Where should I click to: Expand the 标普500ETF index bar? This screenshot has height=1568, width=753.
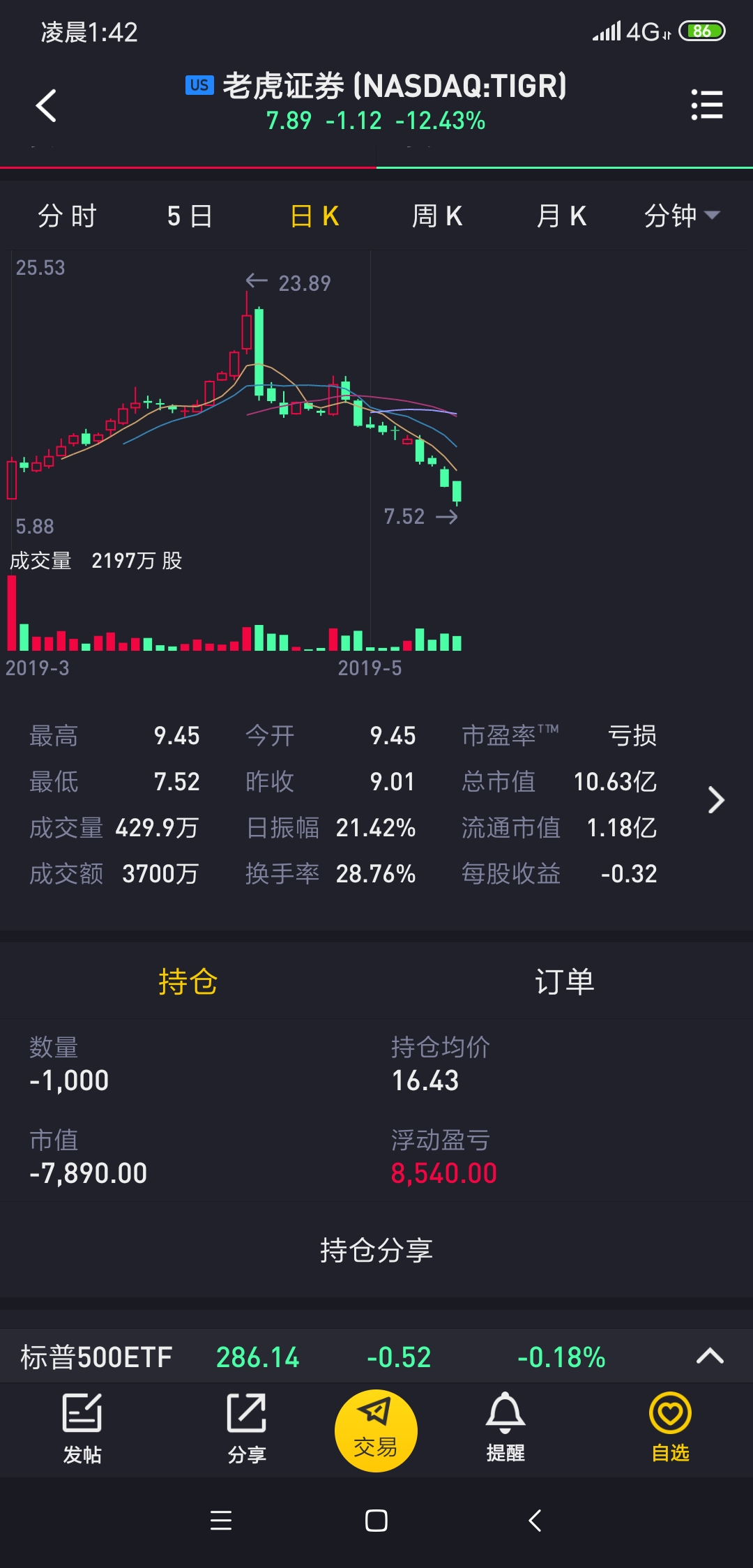click(x=710, y=1357)
